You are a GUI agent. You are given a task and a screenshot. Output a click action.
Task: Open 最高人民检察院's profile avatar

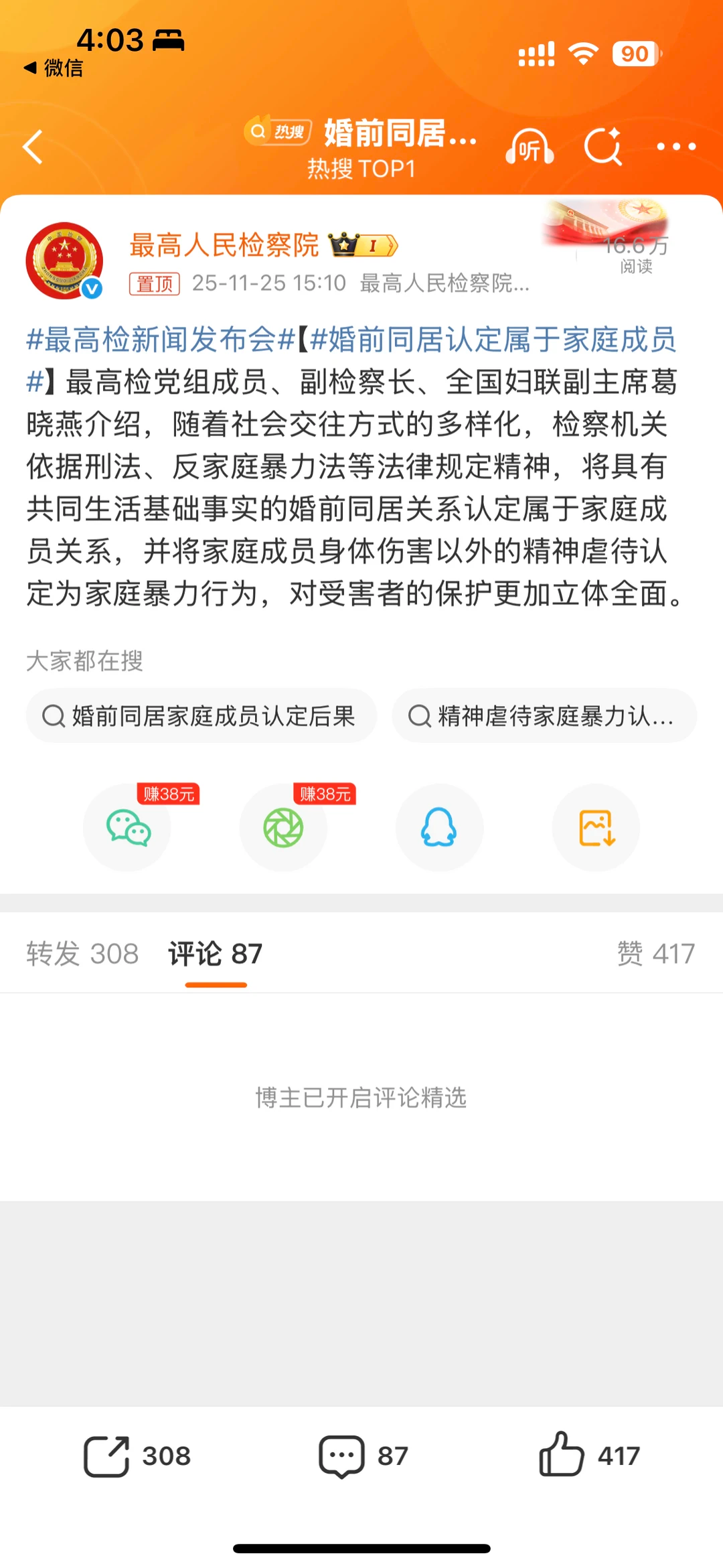click(x=64, y=261)
